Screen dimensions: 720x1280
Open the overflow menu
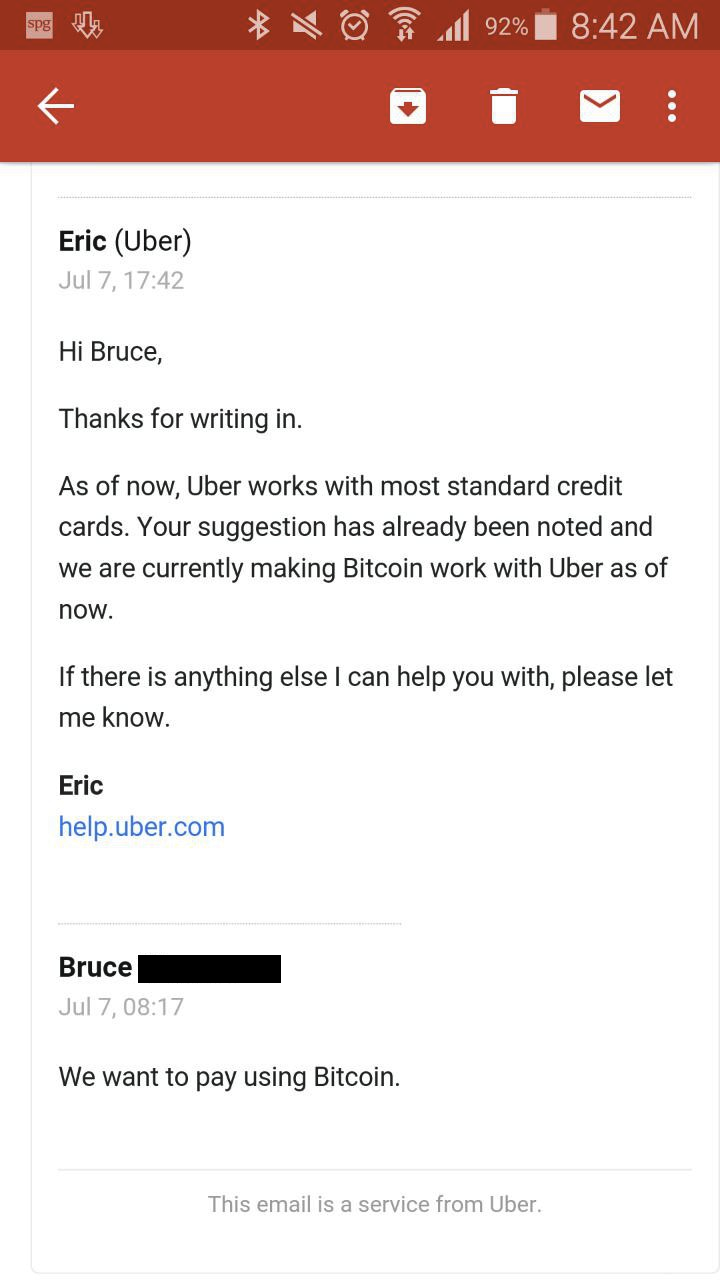click(672, 106)
